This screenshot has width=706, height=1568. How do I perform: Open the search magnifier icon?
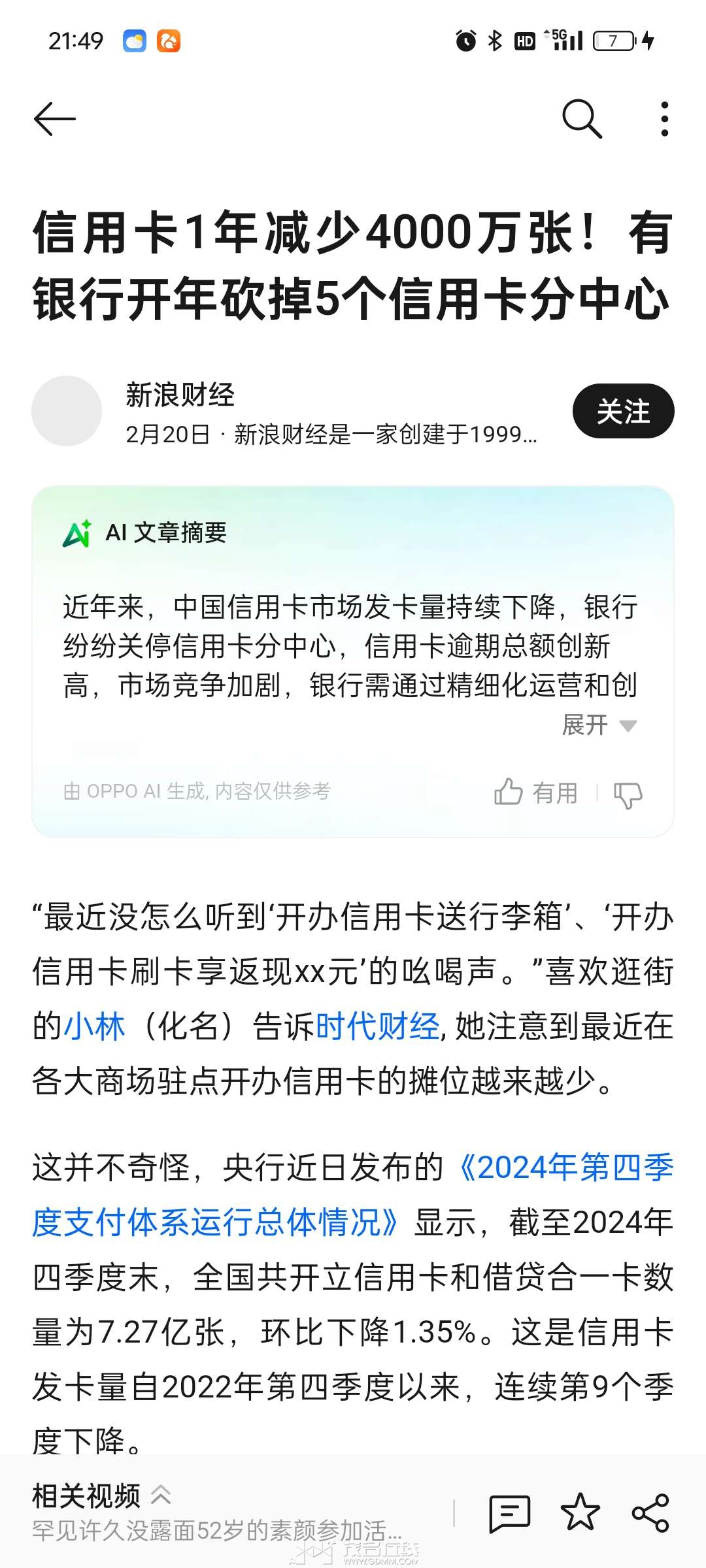(x=581, y=119)
